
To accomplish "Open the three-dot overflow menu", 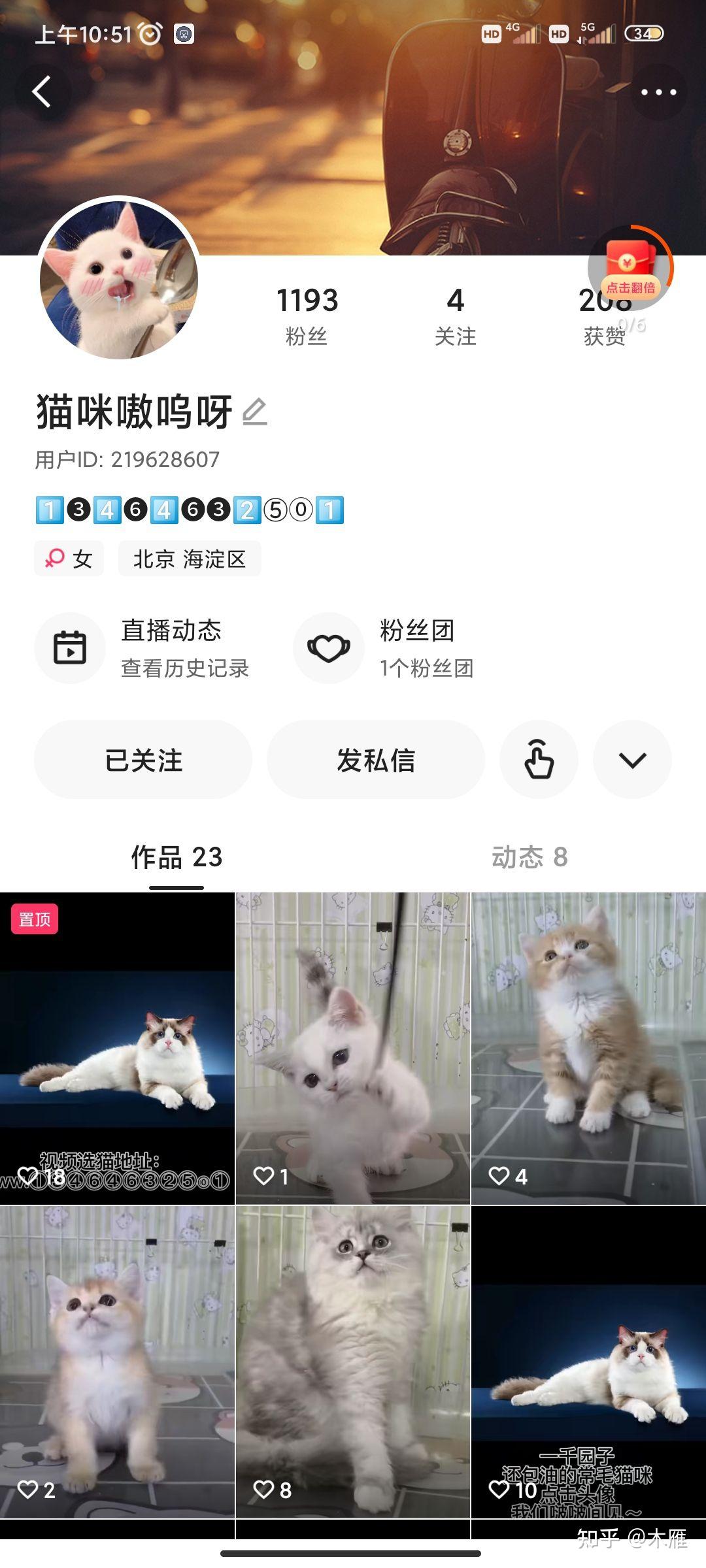I will click(x=658, y=92).
